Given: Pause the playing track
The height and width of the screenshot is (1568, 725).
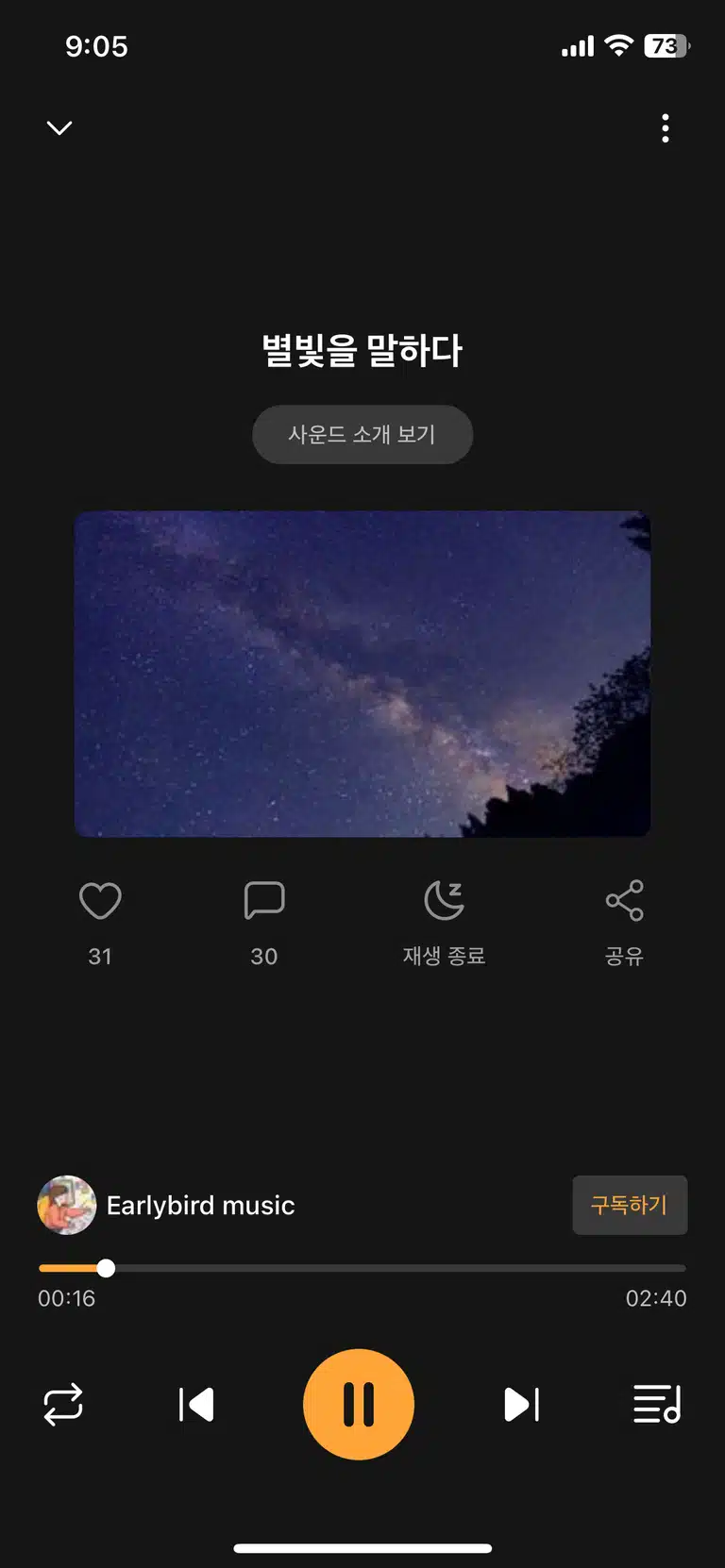Looking at the screenshot, I should pyautogui.click(x=359, y=1405).
